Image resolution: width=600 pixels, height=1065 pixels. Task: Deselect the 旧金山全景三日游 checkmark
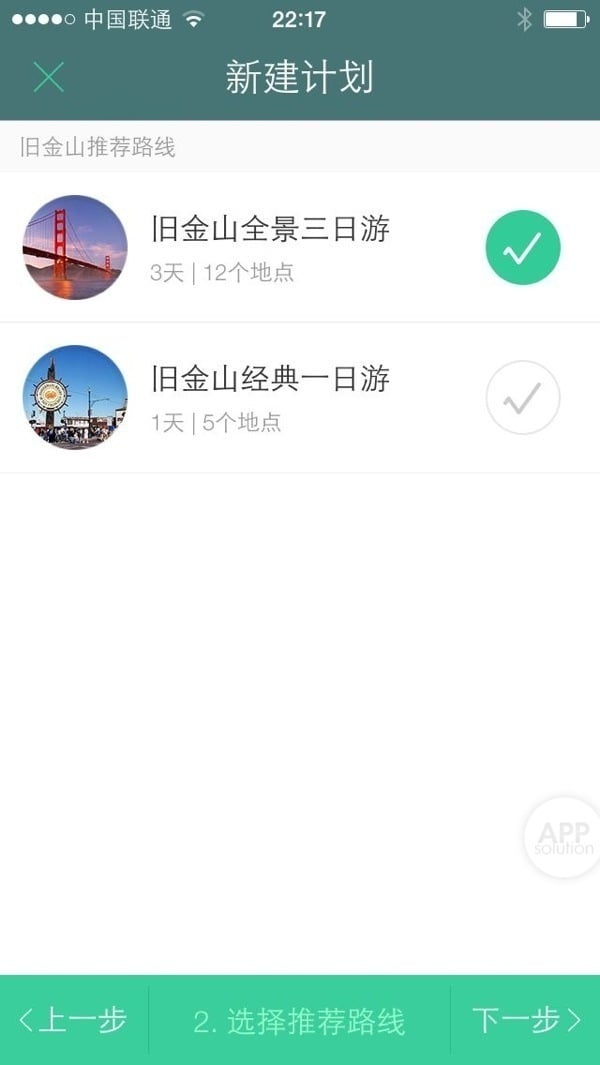(x=522, y=248)
